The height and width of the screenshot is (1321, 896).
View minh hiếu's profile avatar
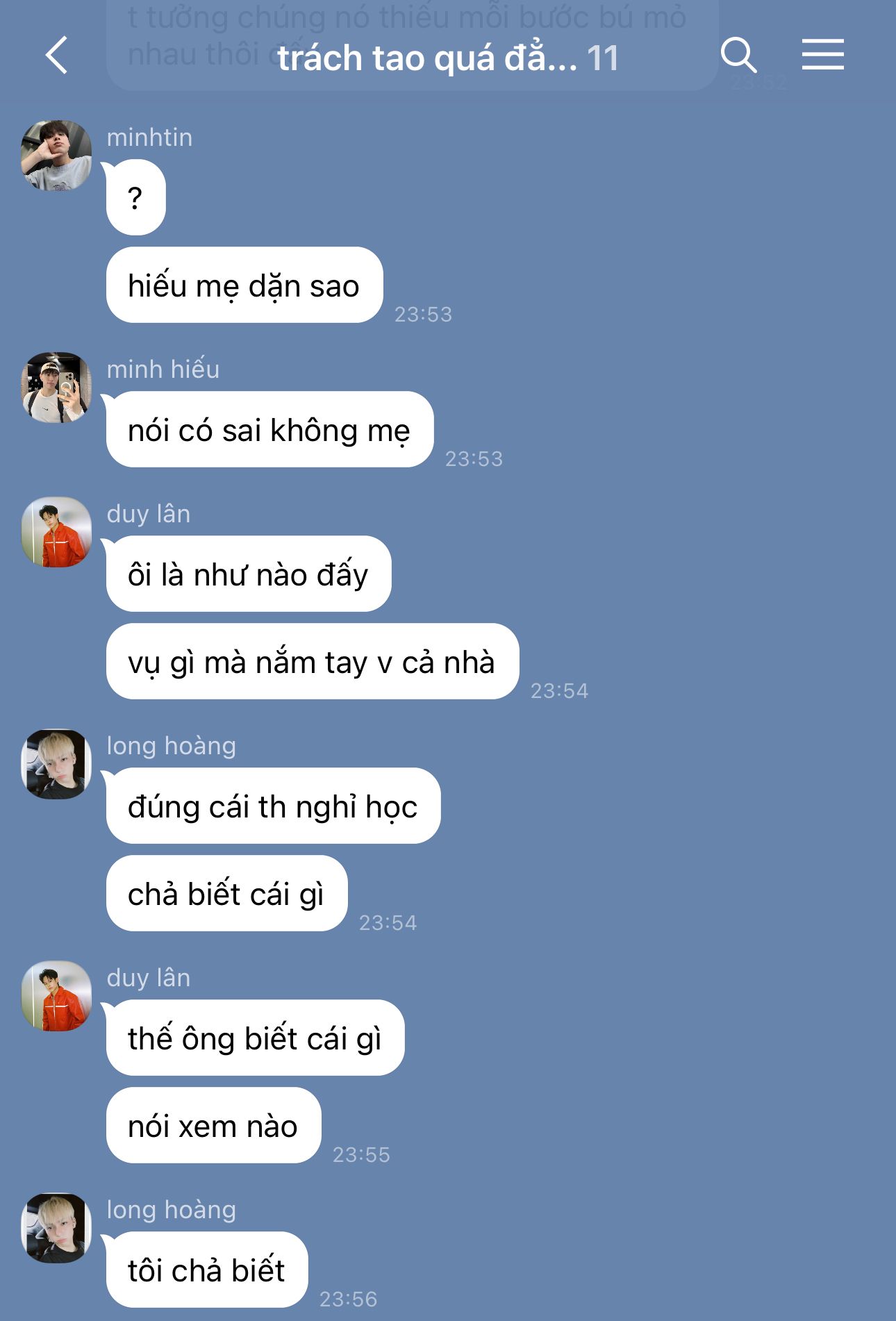(x=56, y=388)
